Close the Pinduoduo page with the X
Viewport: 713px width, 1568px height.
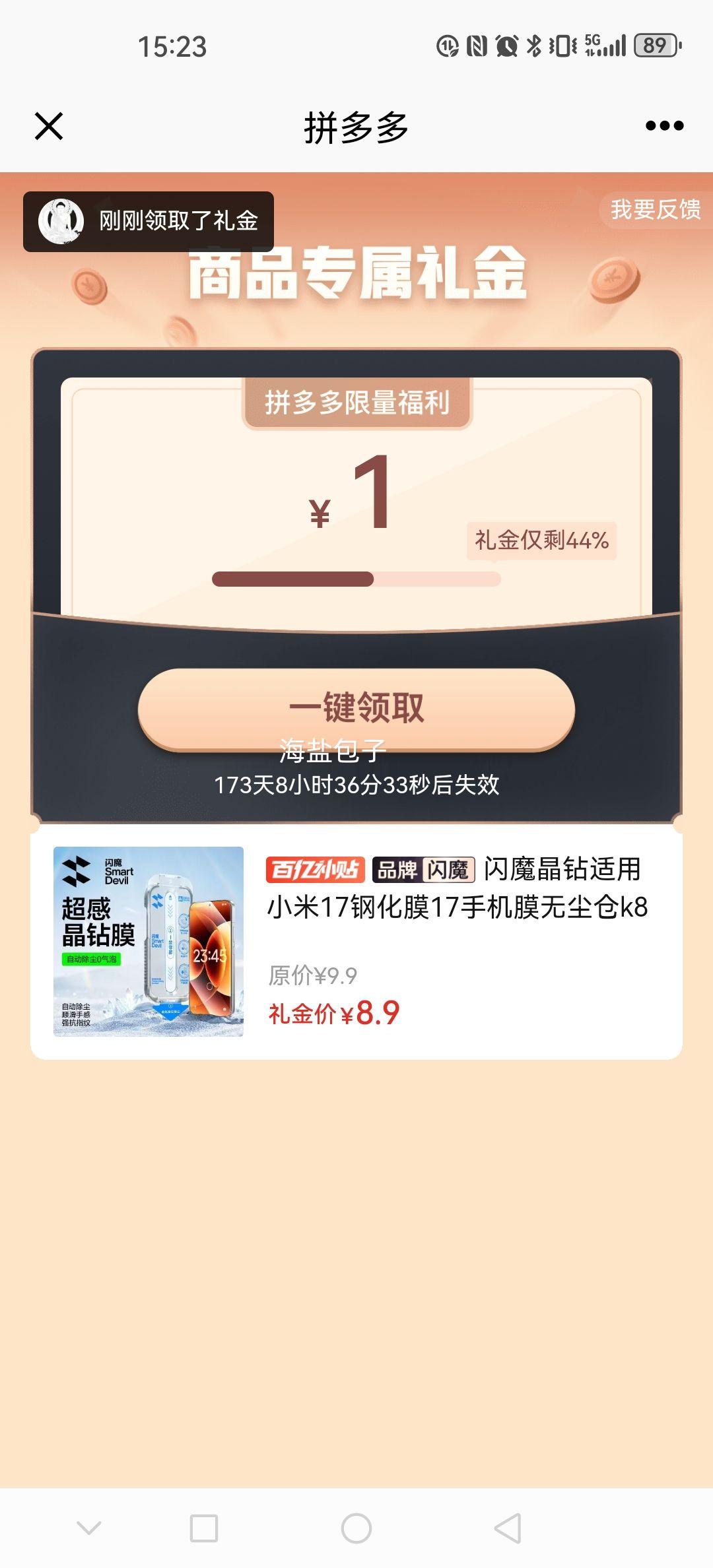pos(48,126)
